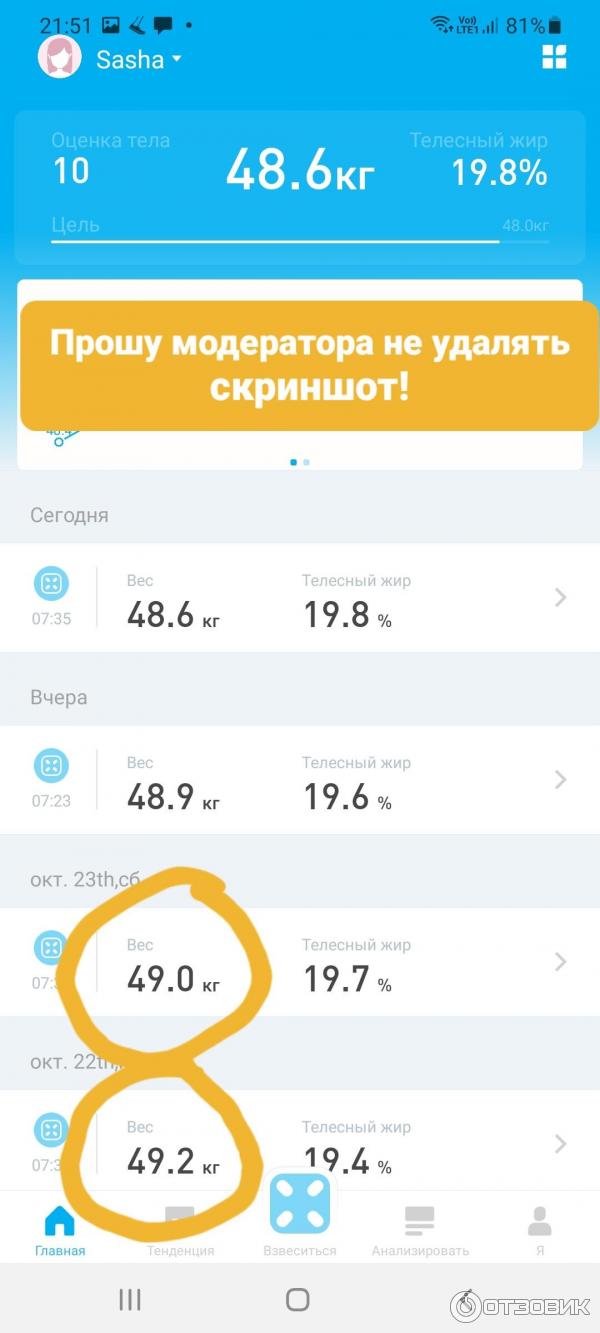Image resolution: width=600 pixels, height=1333 pixels.
Task: Open the grid menu icon
Action: click(x=554, y=57)
